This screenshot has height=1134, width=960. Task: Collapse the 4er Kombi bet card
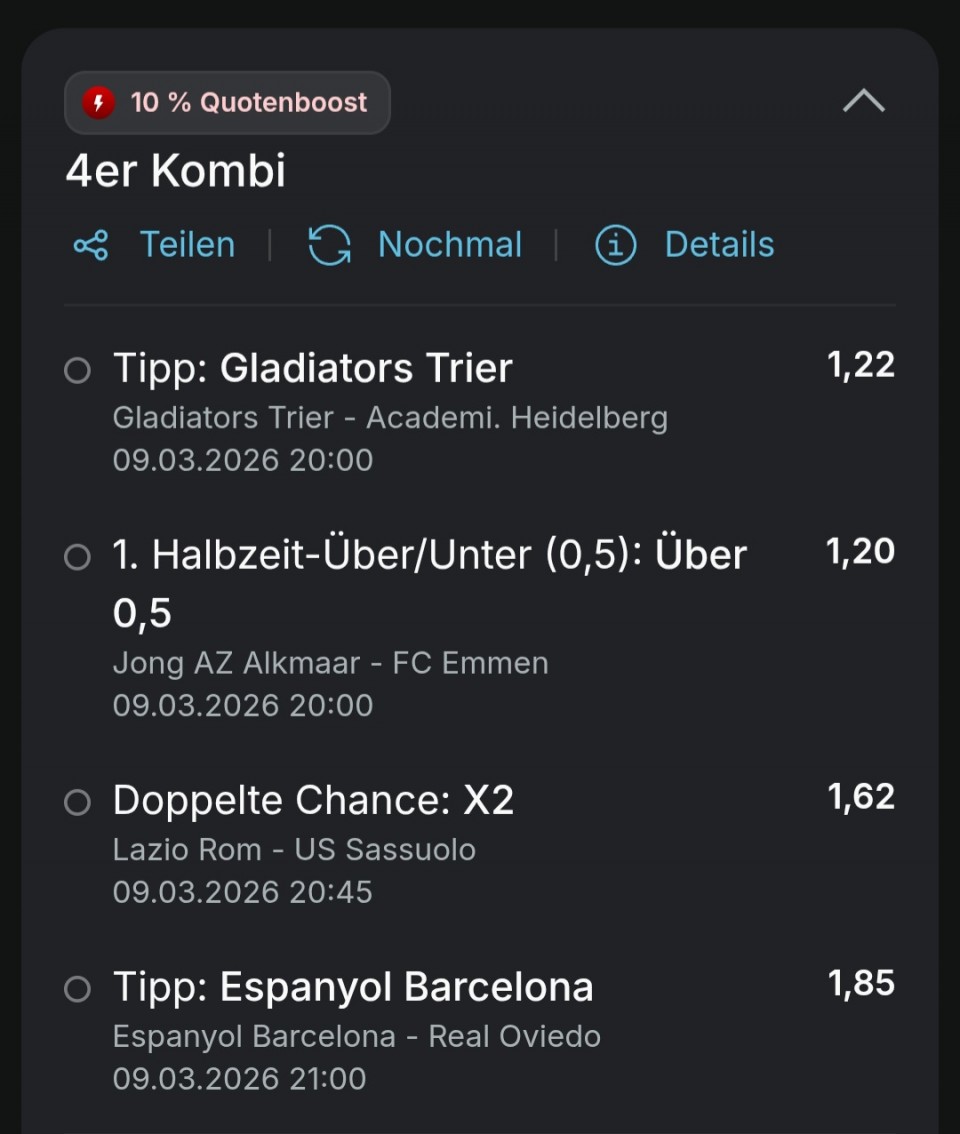(x=864, y=101)
